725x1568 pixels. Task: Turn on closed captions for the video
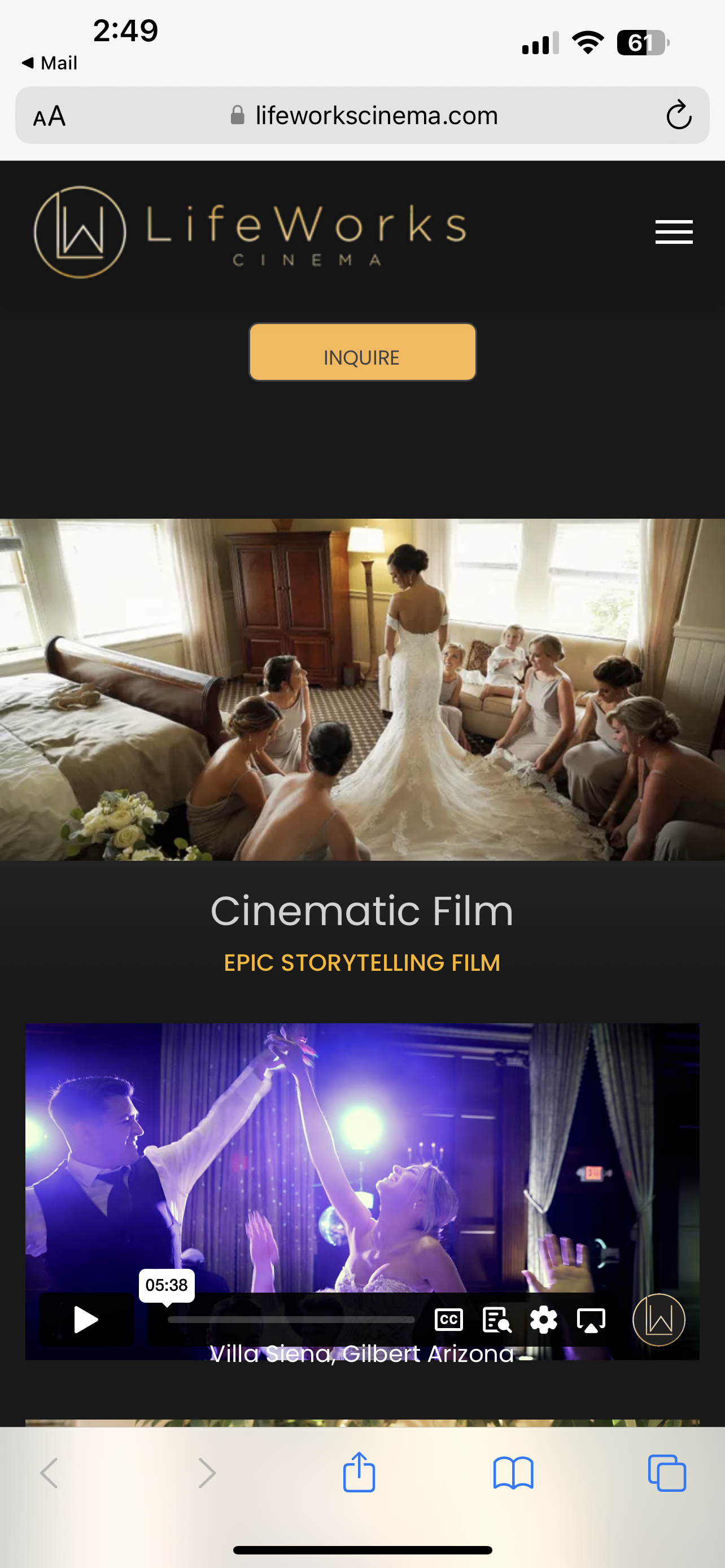[449, 1320]
